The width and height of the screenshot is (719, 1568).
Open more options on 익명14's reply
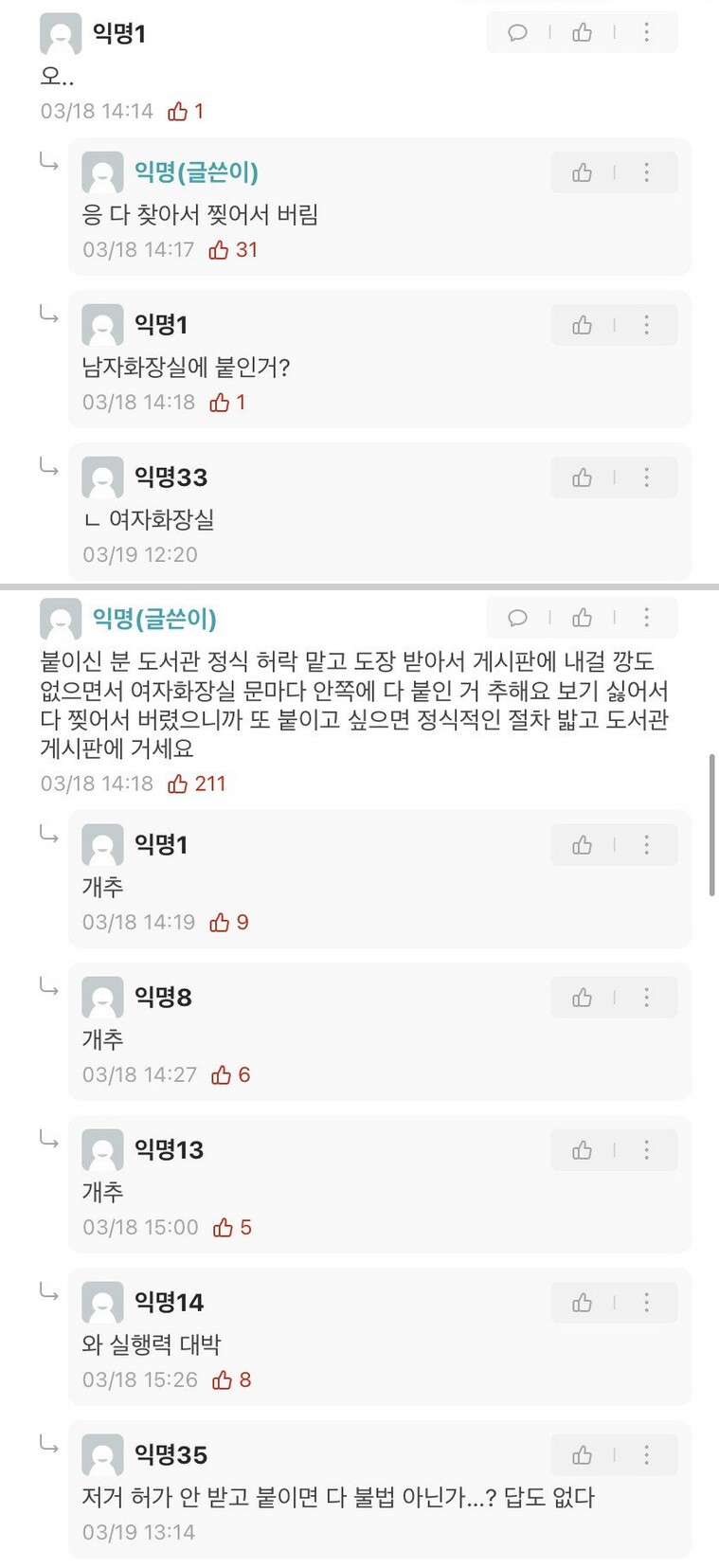(x=646, y=1303)
